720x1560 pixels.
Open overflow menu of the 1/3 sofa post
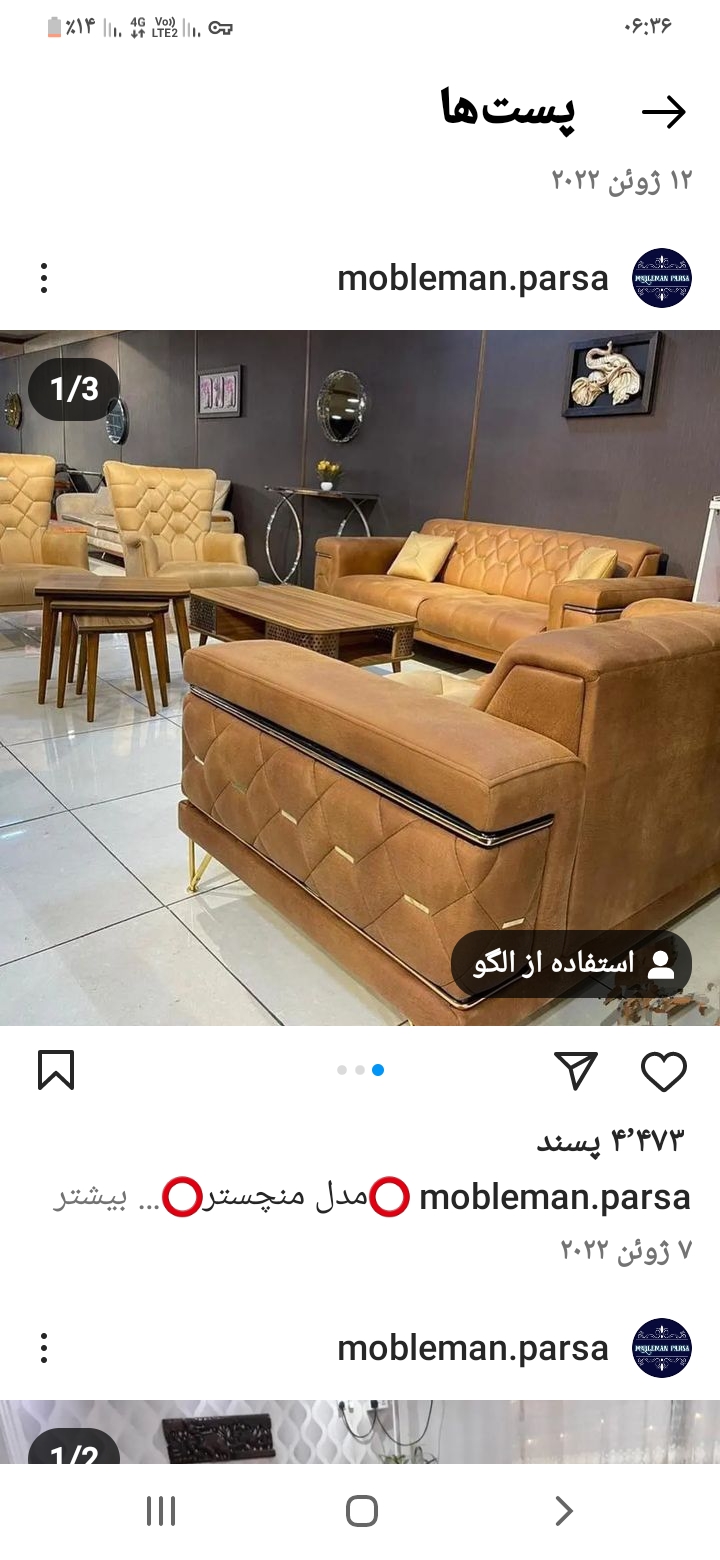point(44,278)
